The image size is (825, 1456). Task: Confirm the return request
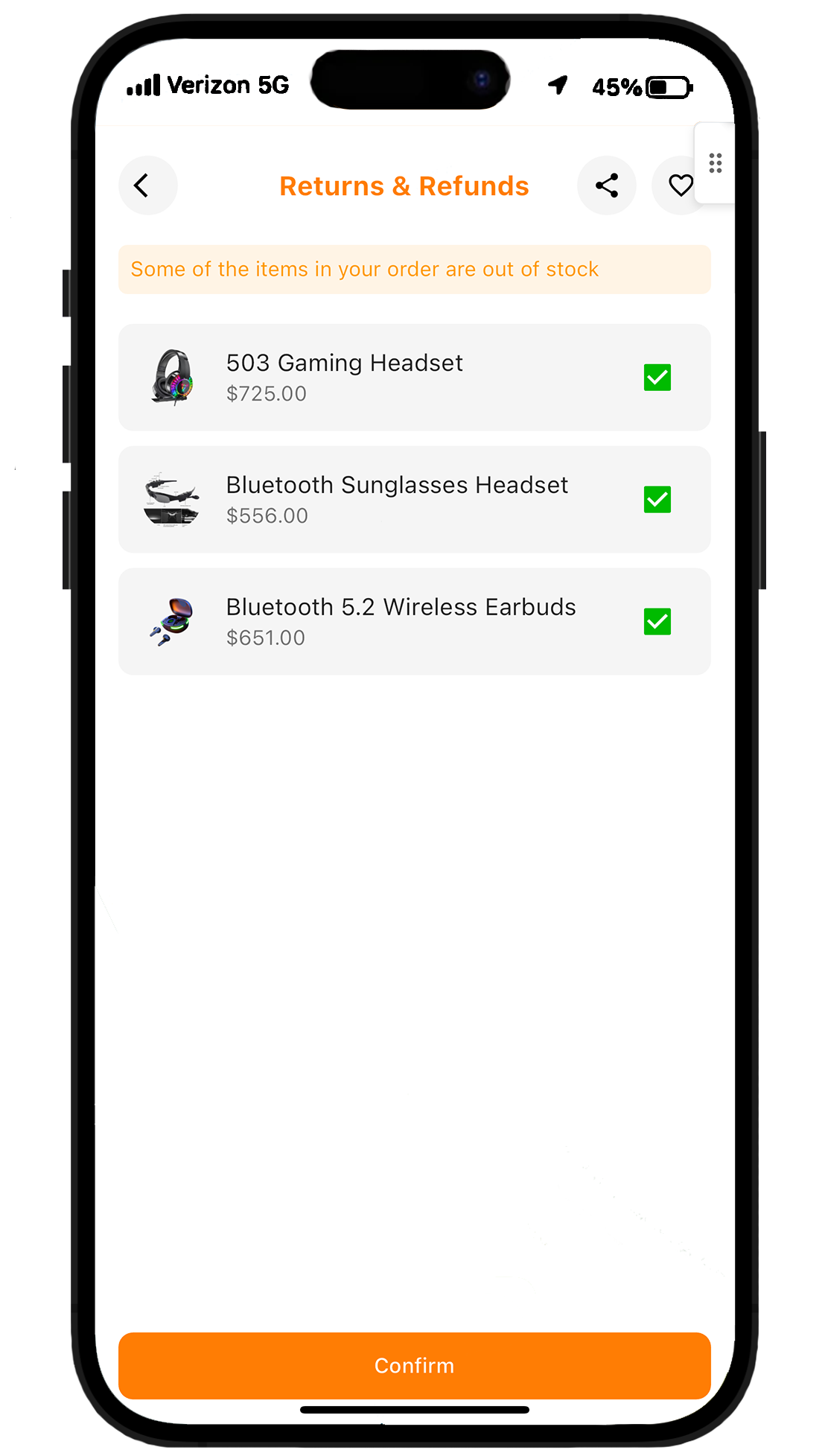point(414,1365)
